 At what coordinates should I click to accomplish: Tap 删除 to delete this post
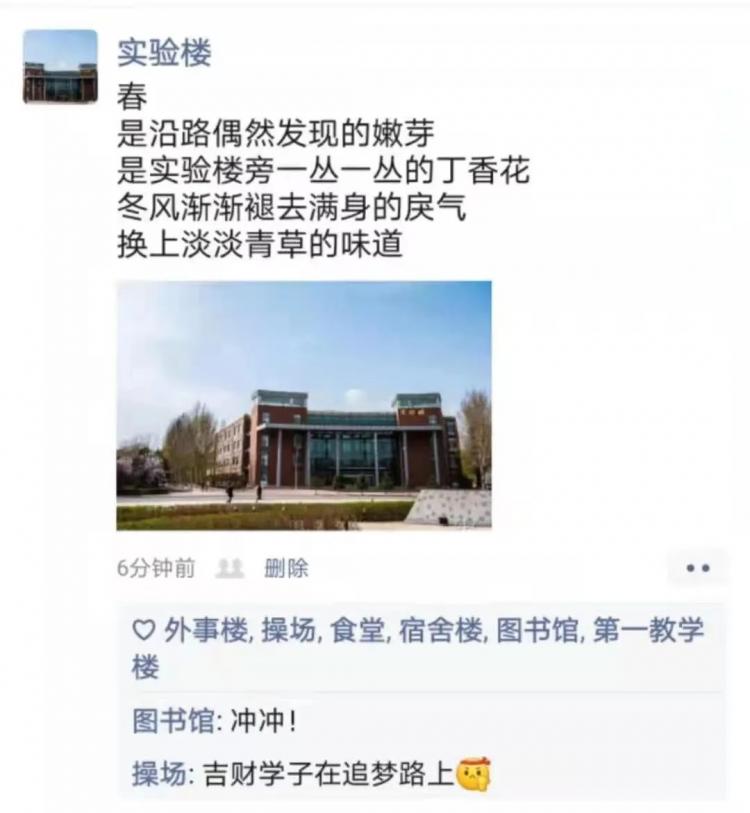tap(286, 568)
